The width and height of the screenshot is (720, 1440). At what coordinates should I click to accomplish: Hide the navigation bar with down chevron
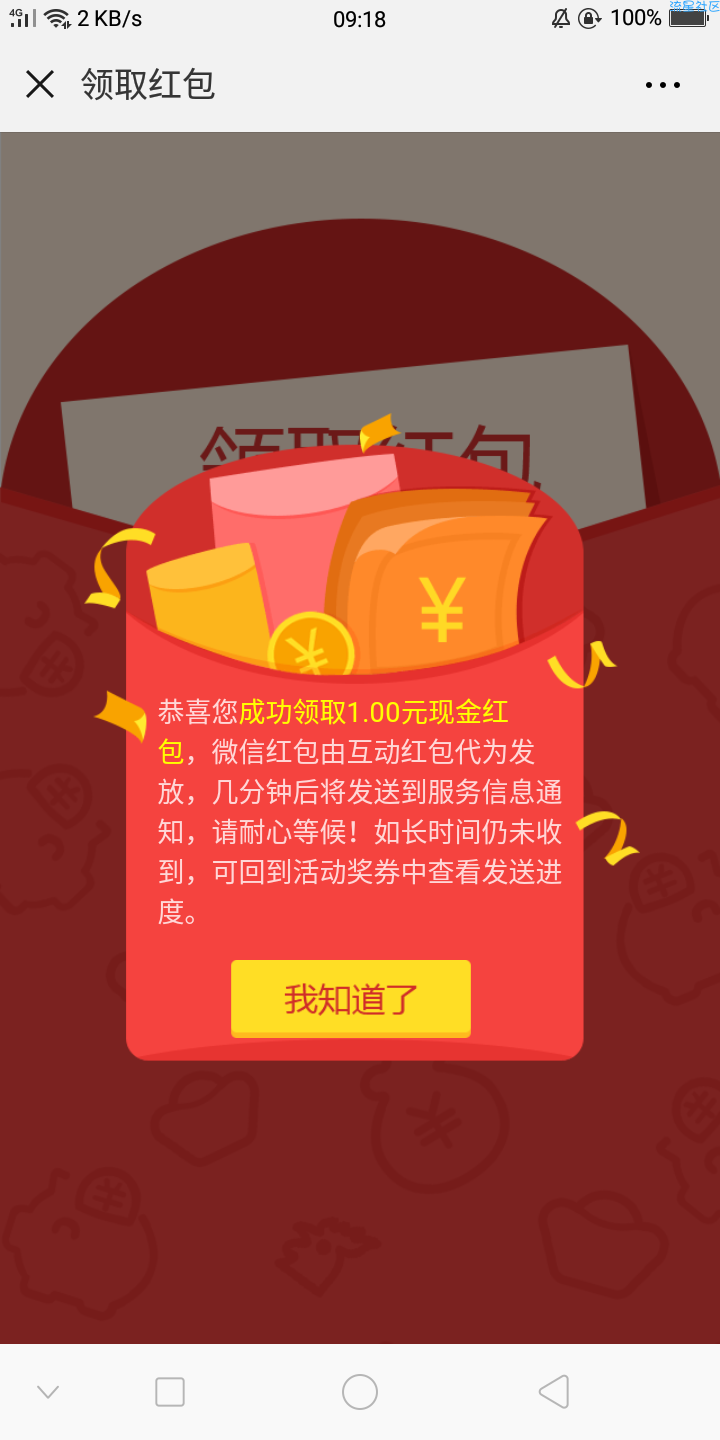pos(48,1392)
